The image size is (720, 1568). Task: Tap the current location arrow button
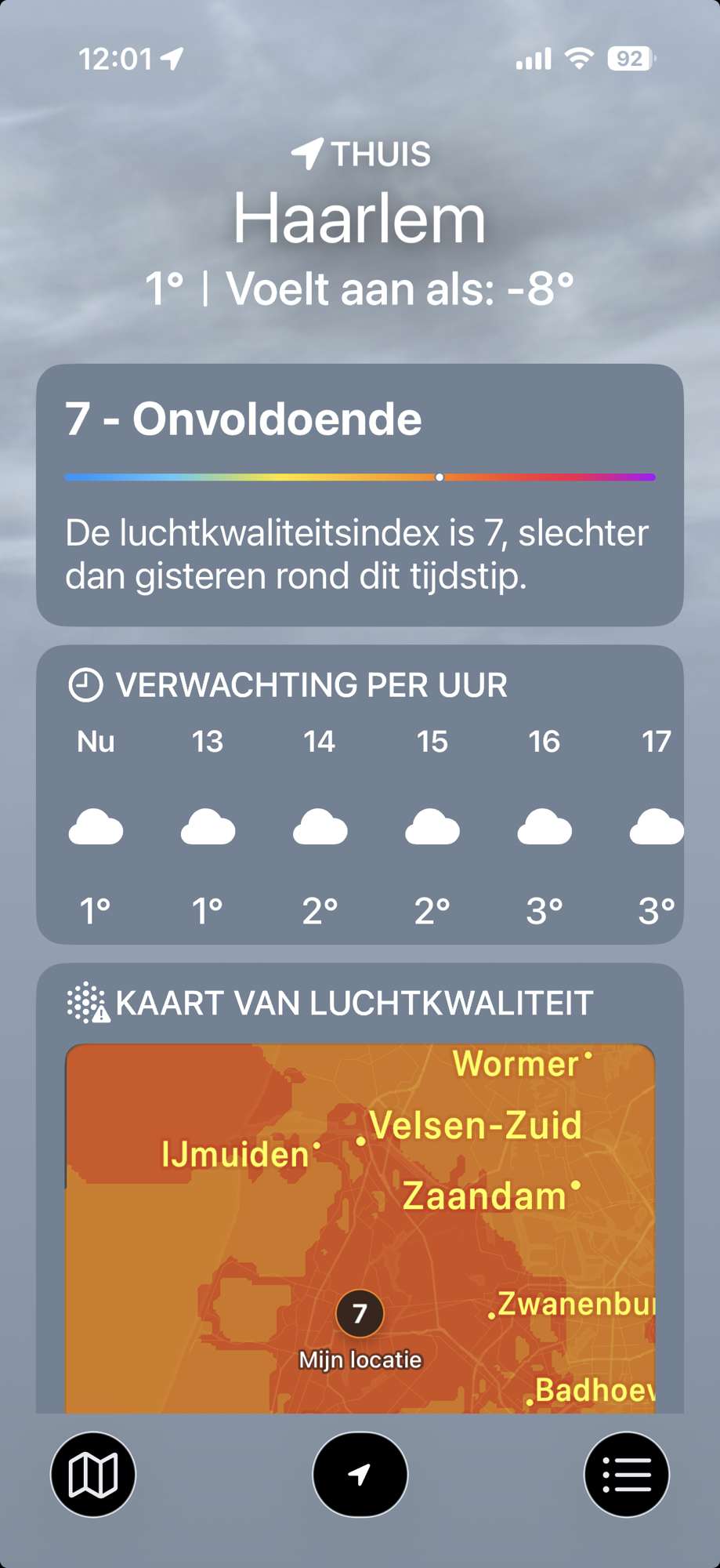(360, 1475)
